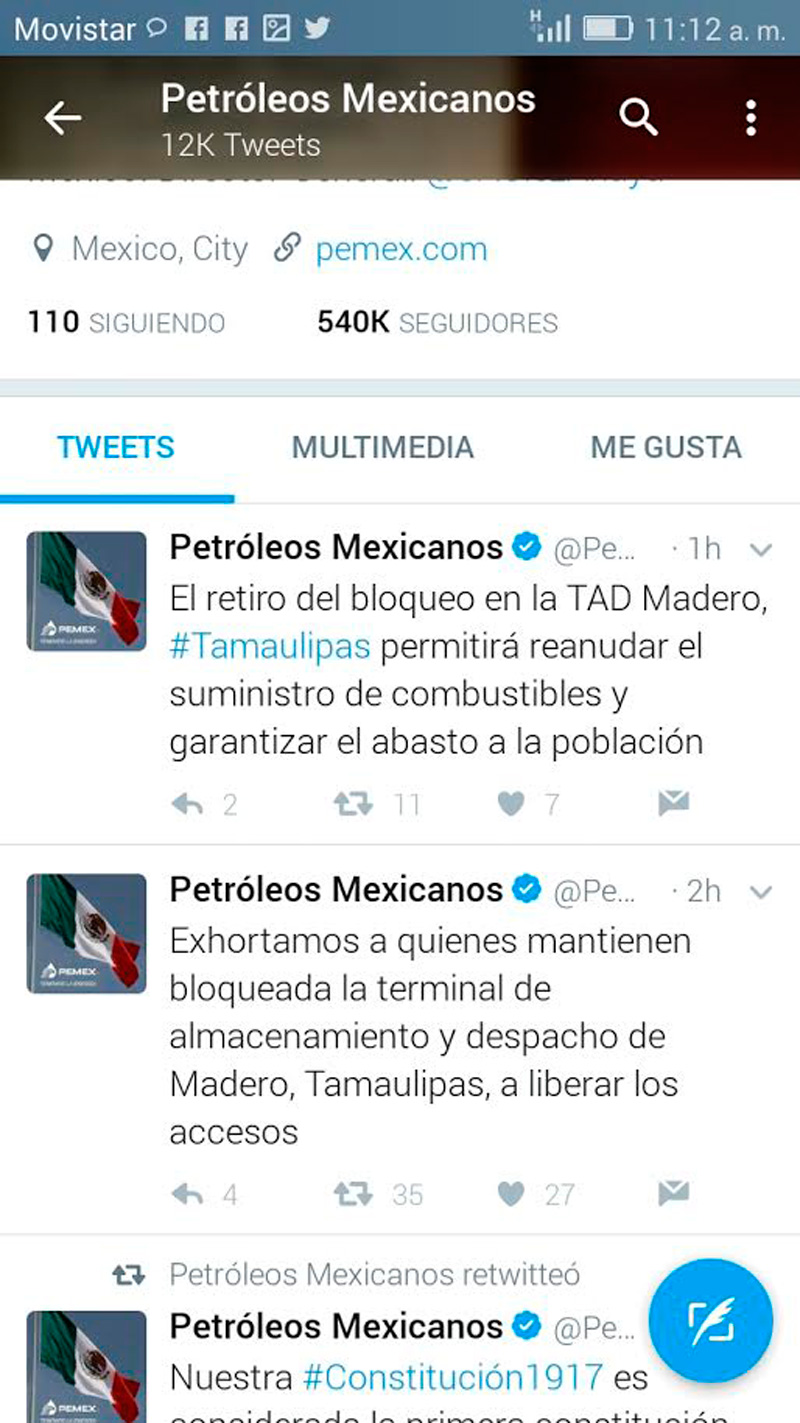Like the TAD Madero bloqueo tweet
This screenshot has height=1423, width=800.
(511, 804)
